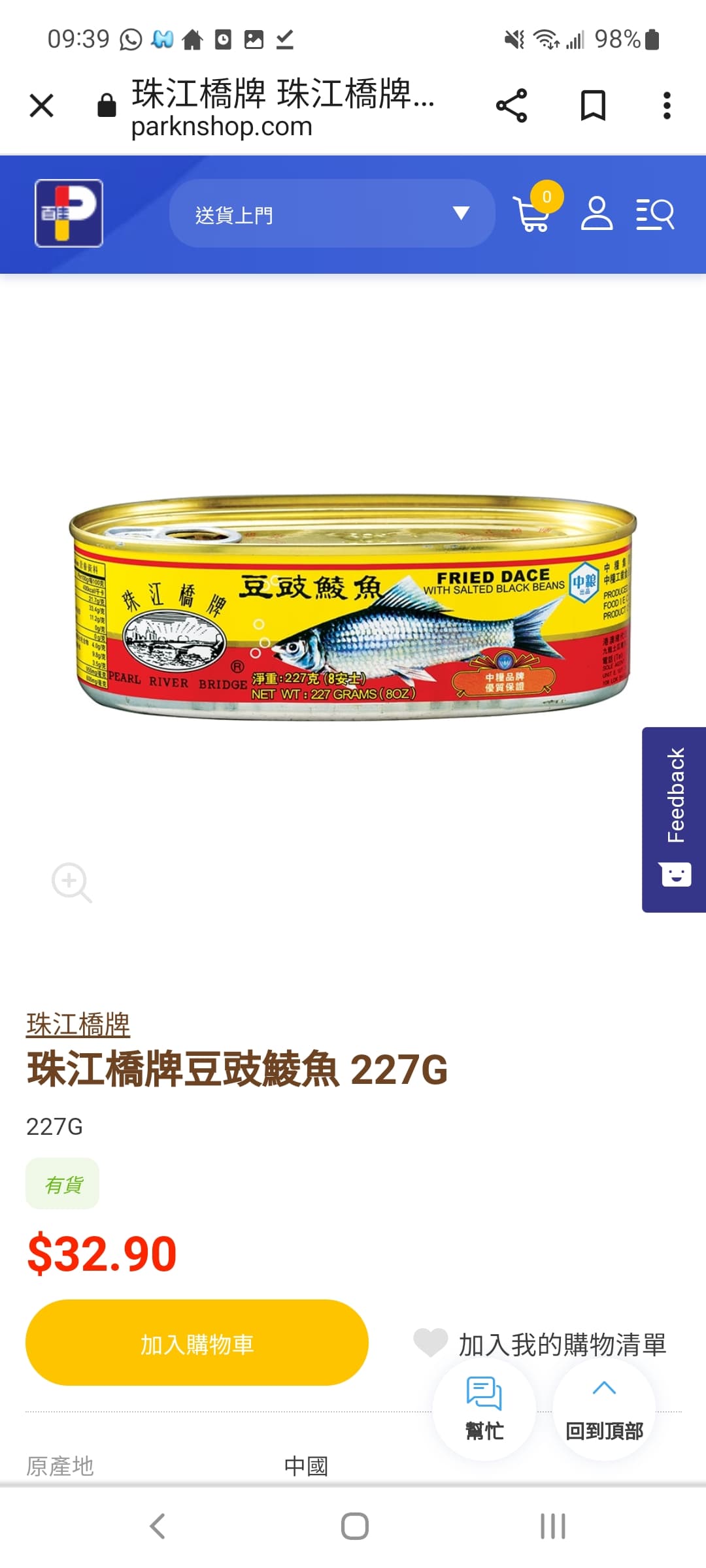The height and width of the screenshot is (1568, 706).
Task: Open the user account icon
Action: pyautogui.click(x=597, y=213)
